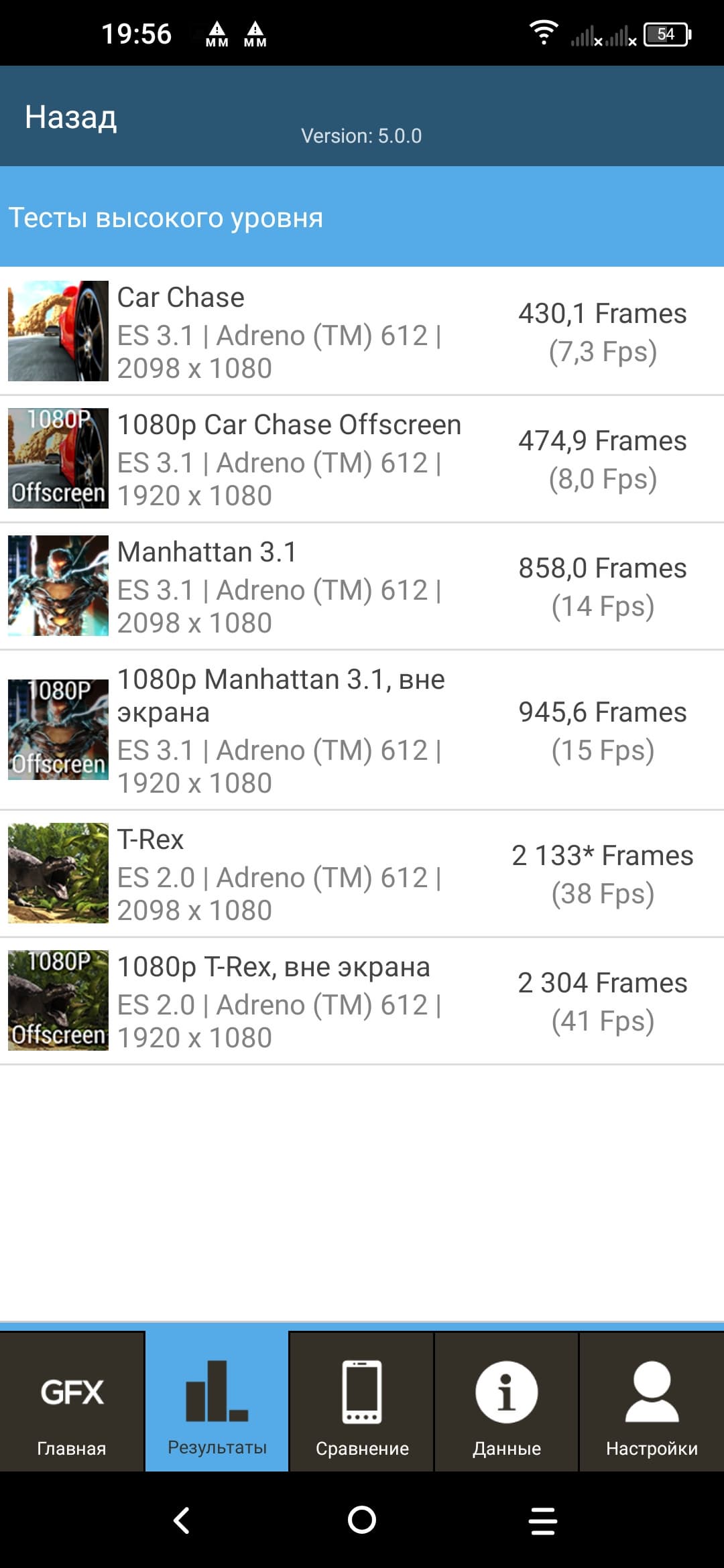Open 1080p T-Rex, вне экрана result
The width and height of the screenshot is (724, 1568).
362,1001
